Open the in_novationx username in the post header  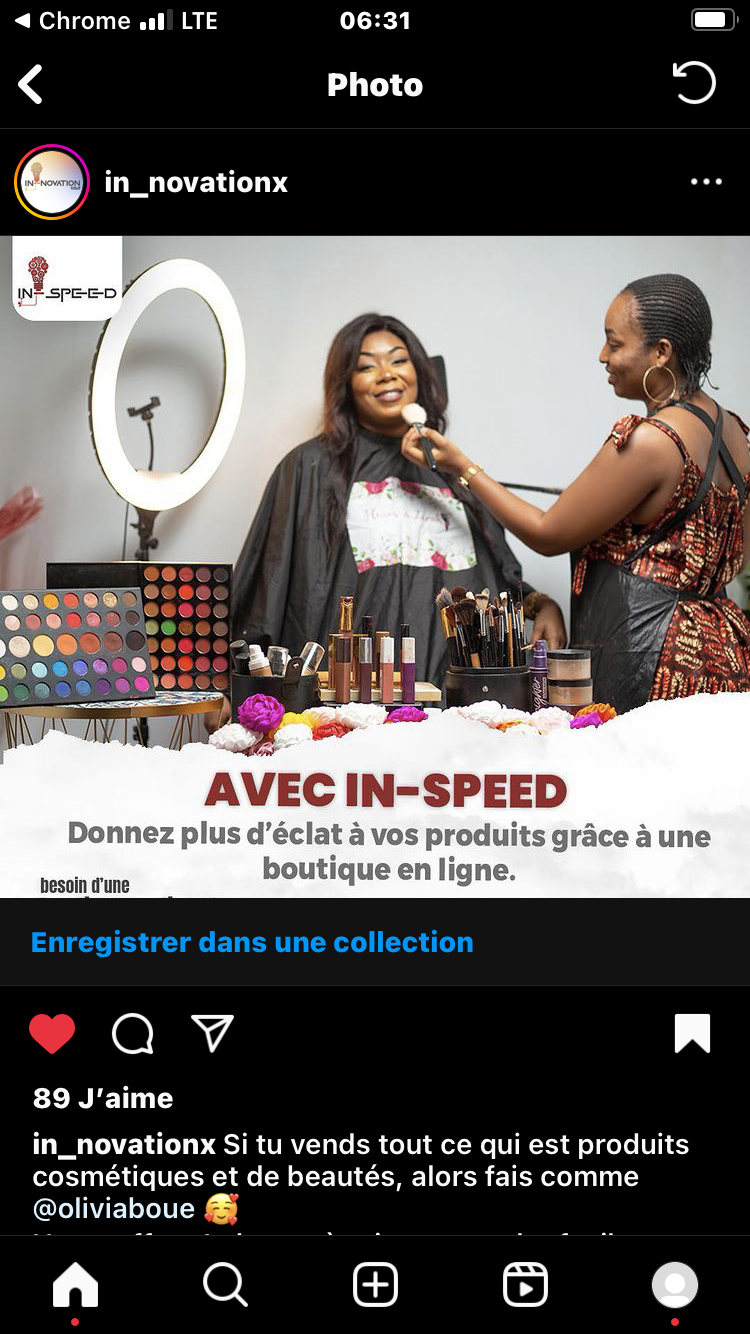pos(196,182)
